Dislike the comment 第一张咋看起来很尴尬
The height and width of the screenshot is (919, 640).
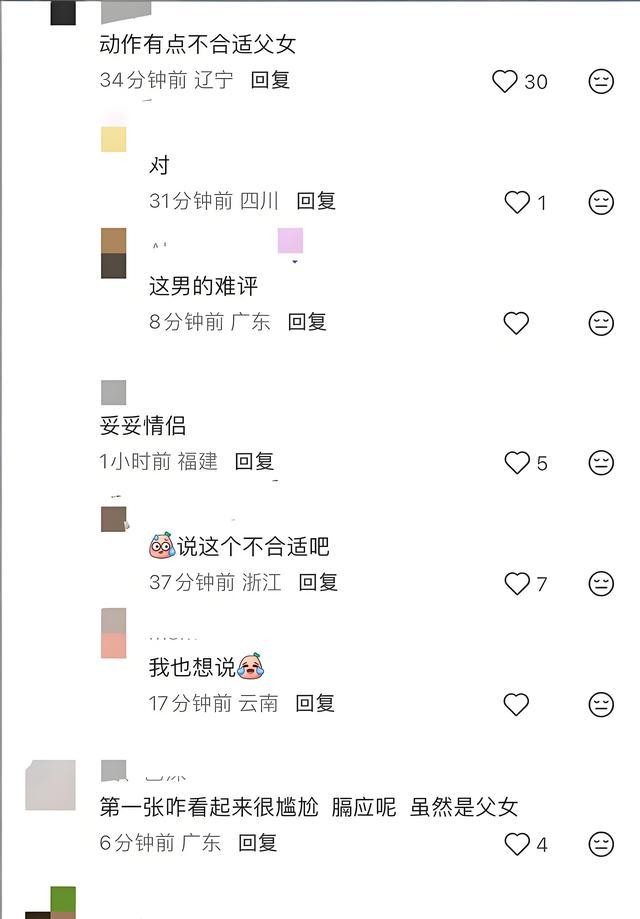click(x=601, y=844)
